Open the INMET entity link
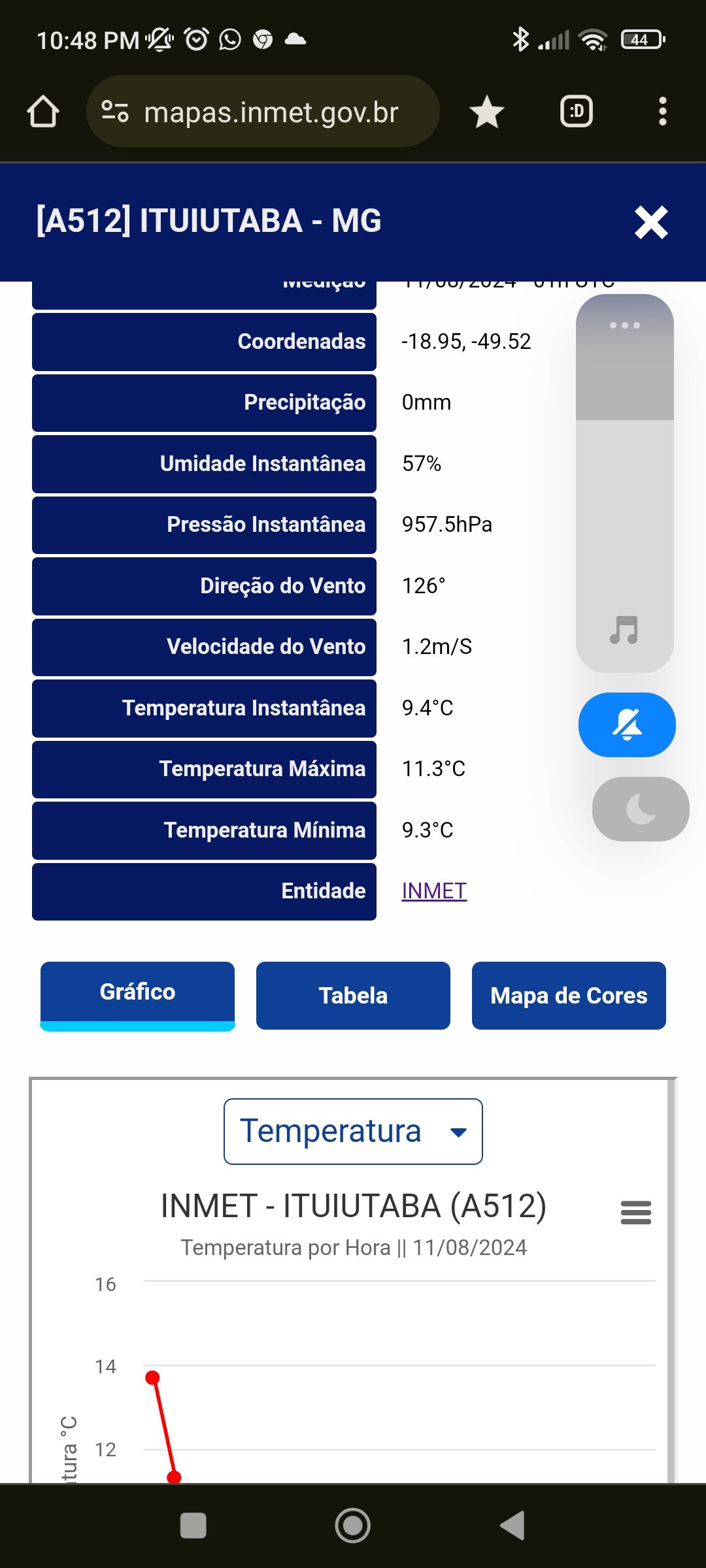 click(434, 890)
